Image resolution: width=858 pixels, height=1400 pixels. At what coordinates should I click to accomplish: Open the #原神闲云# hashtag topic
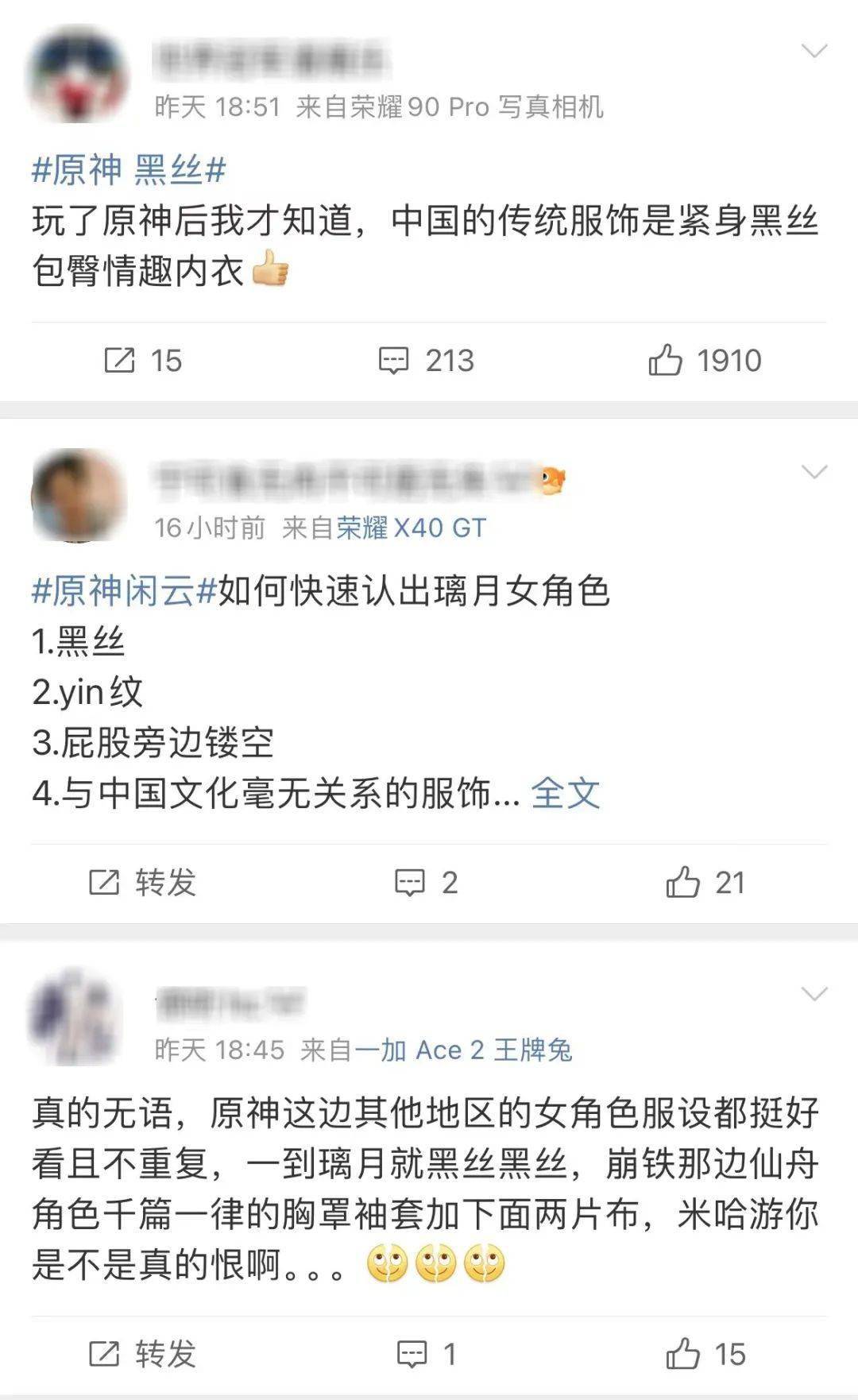coord(124,591)
